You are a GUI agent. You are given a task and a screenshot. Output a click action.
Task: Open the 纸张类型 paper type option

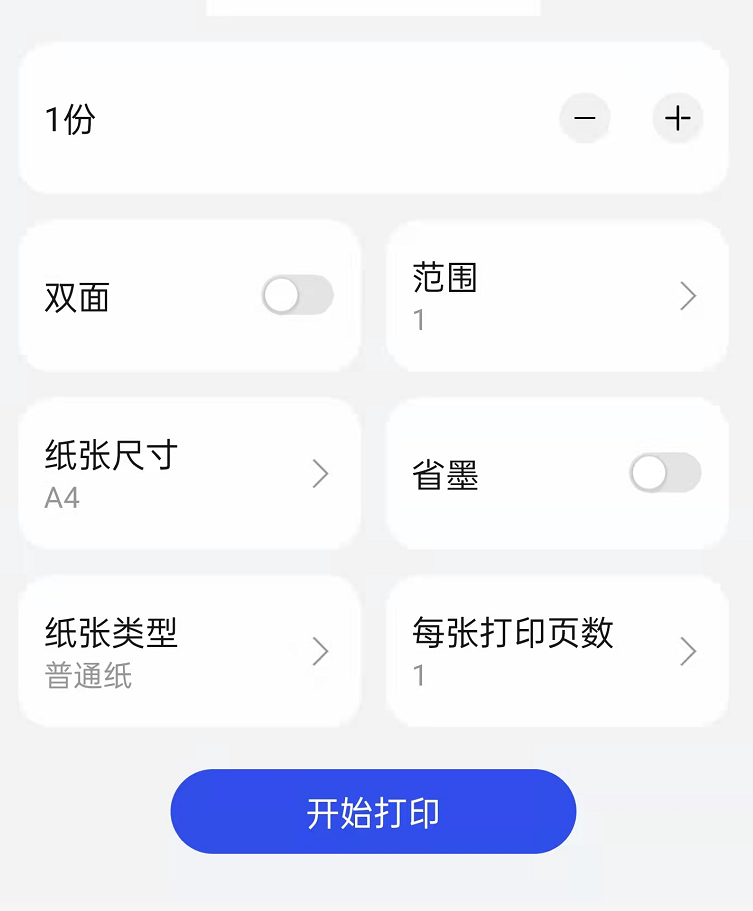[189, 651]
